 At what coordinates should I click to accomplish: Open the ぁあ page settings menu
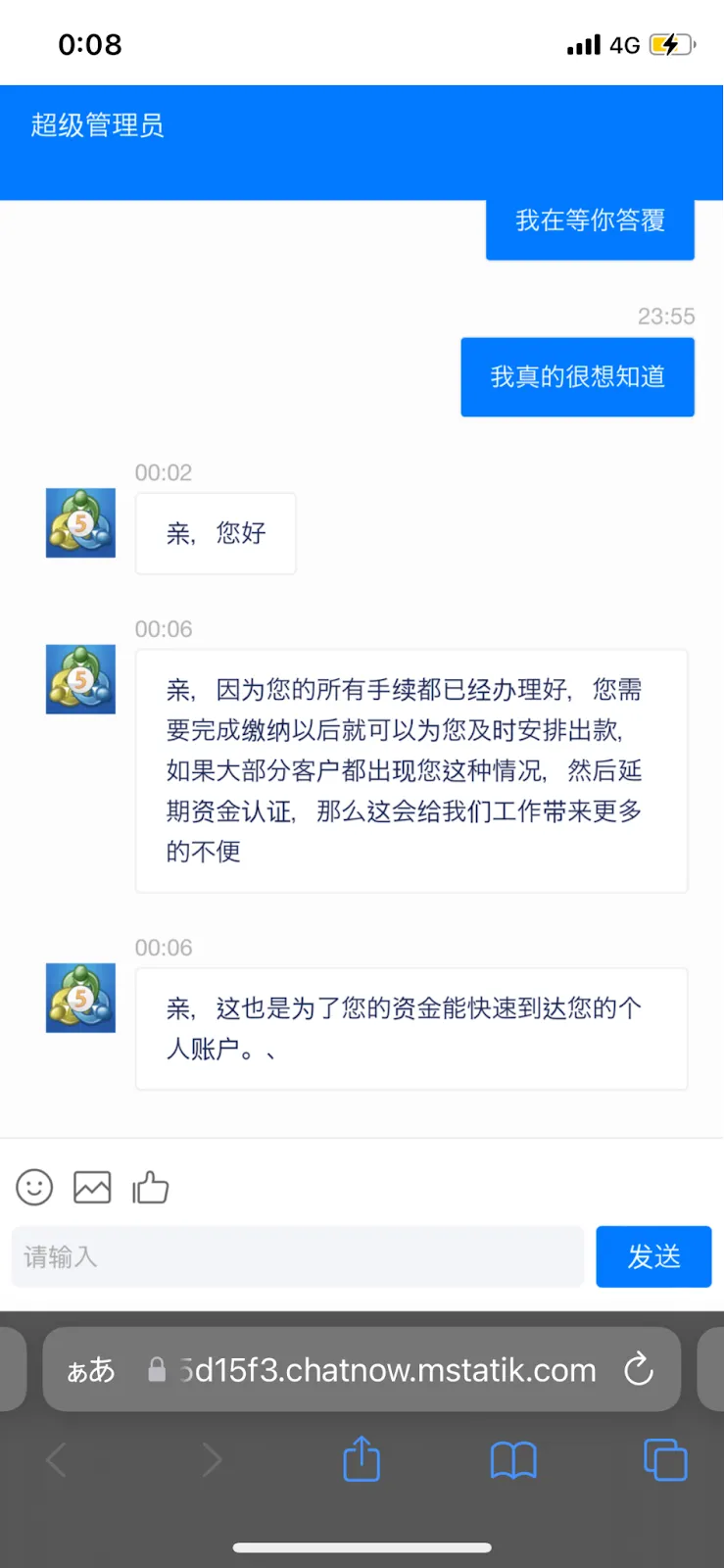[x=91, y=1370]
